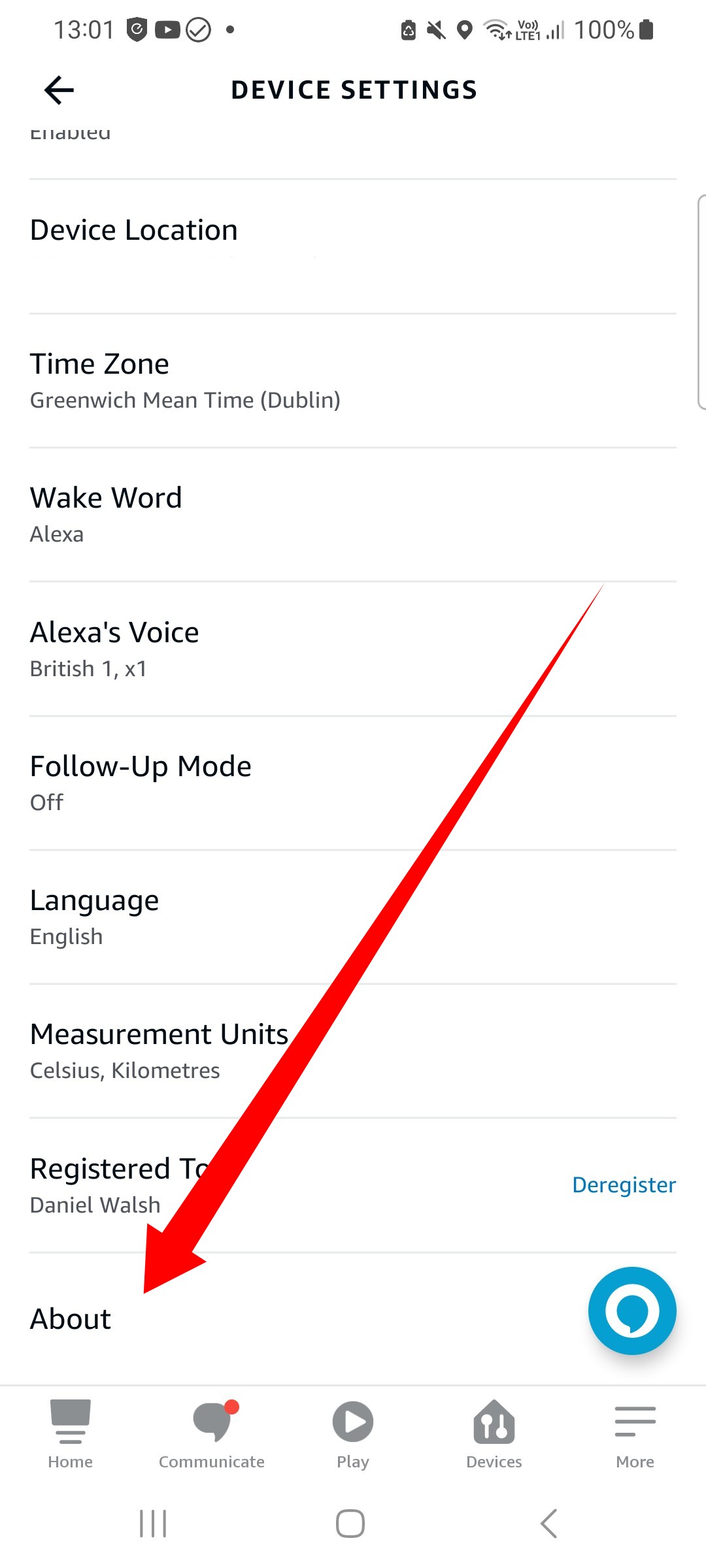
Task: Switch to the Communicate tab
Action: (x=212, y=1434)
